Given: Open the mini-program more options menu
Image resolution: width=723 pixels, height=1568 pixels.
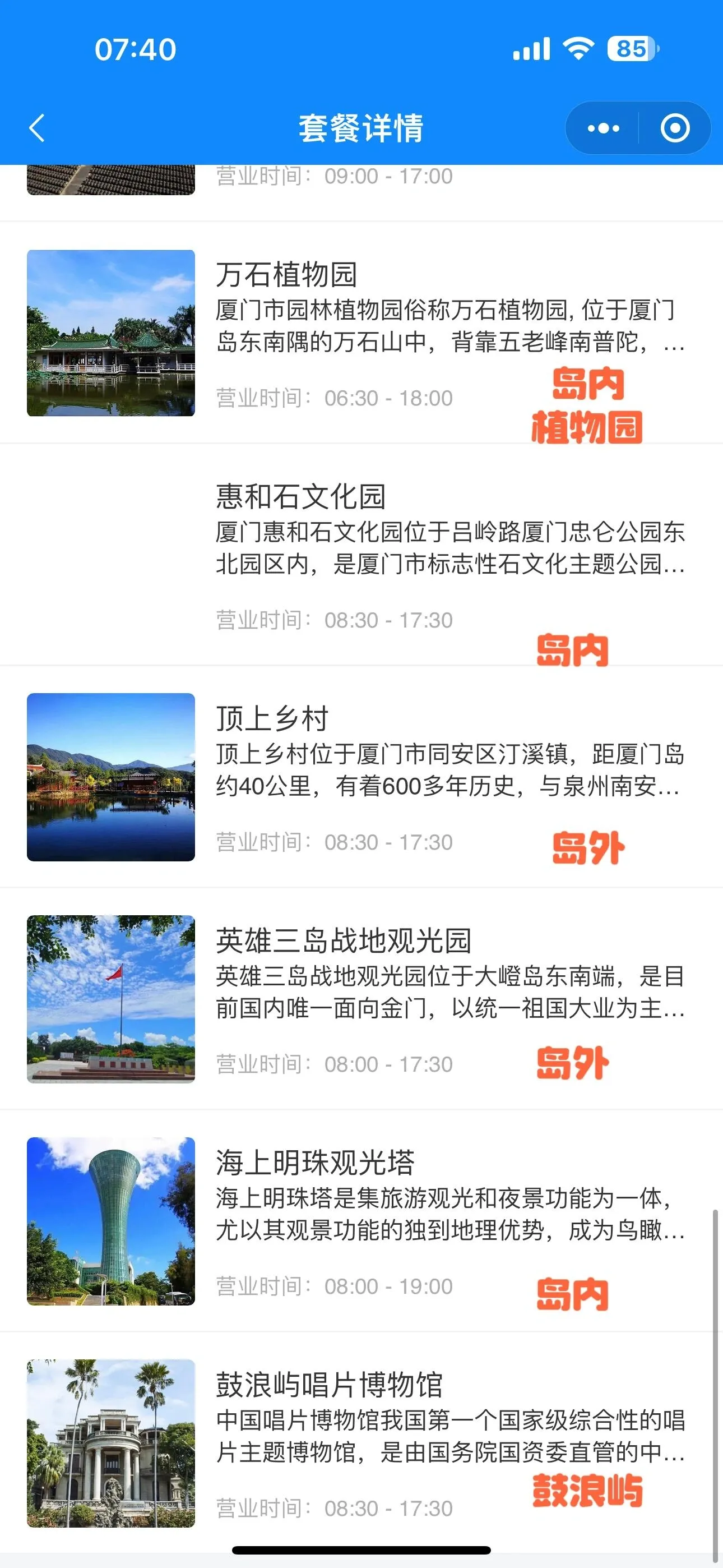Looking at the screenshot, I should pyautogui.click(x=602, y=128).
